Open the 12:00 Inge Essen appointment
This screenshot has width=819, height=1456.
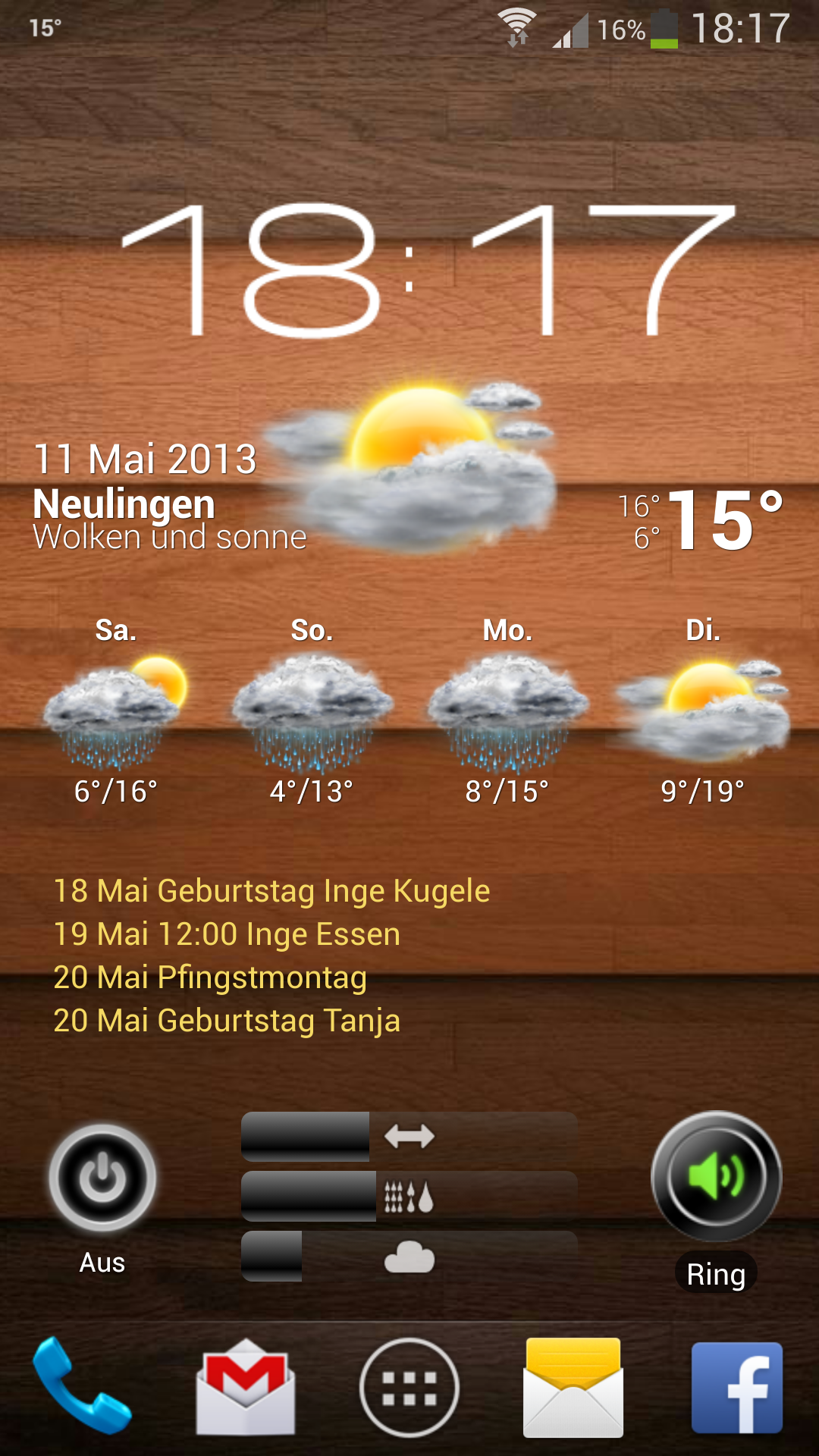227,934
